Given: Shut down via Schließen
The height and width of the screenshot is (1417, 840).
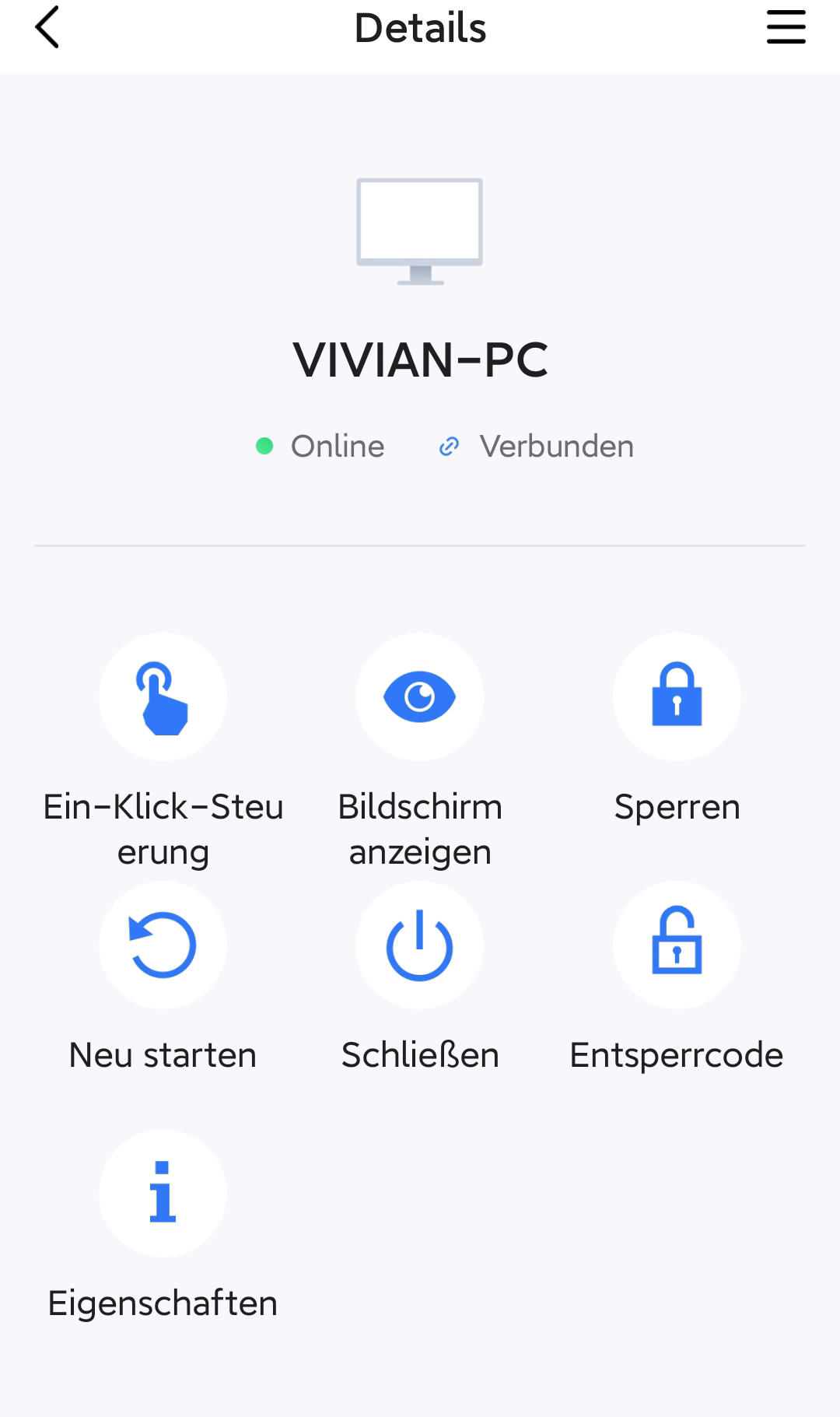Looking at the screenshot, I should coord(419,945).
